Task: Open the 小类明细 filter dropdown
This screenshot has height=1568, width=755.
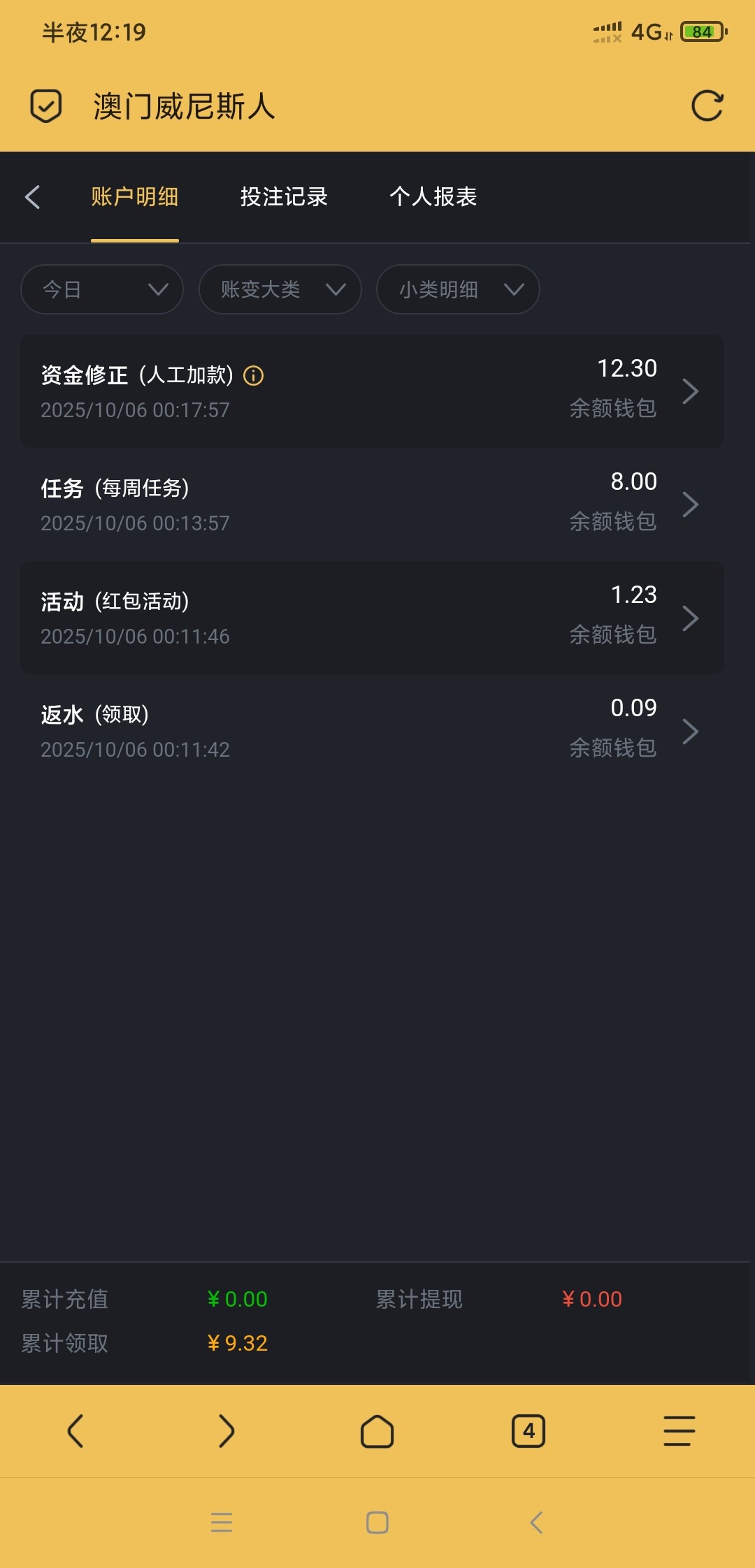Action: (458, 289)
